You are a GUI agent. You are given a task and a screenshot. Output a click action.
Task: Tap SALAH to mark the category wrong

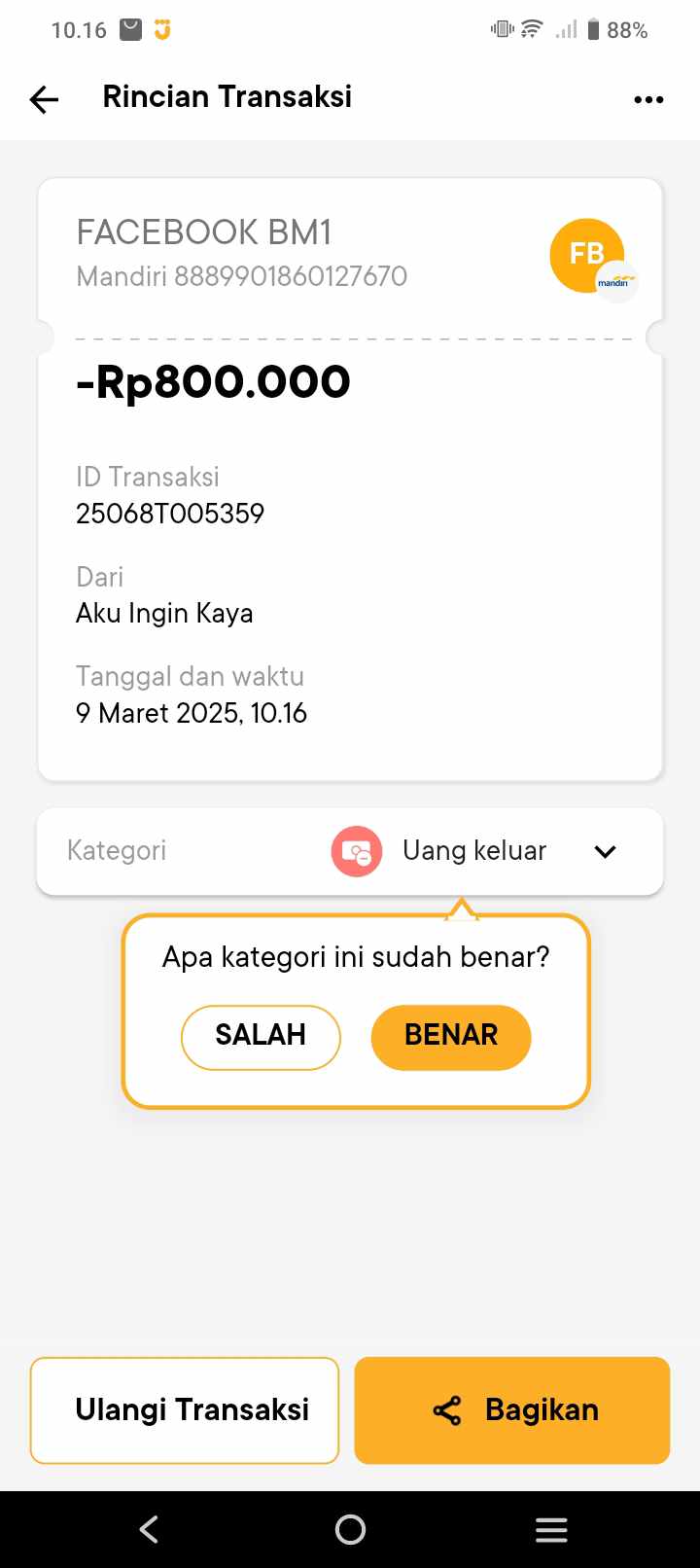[x=261, y=1037]
